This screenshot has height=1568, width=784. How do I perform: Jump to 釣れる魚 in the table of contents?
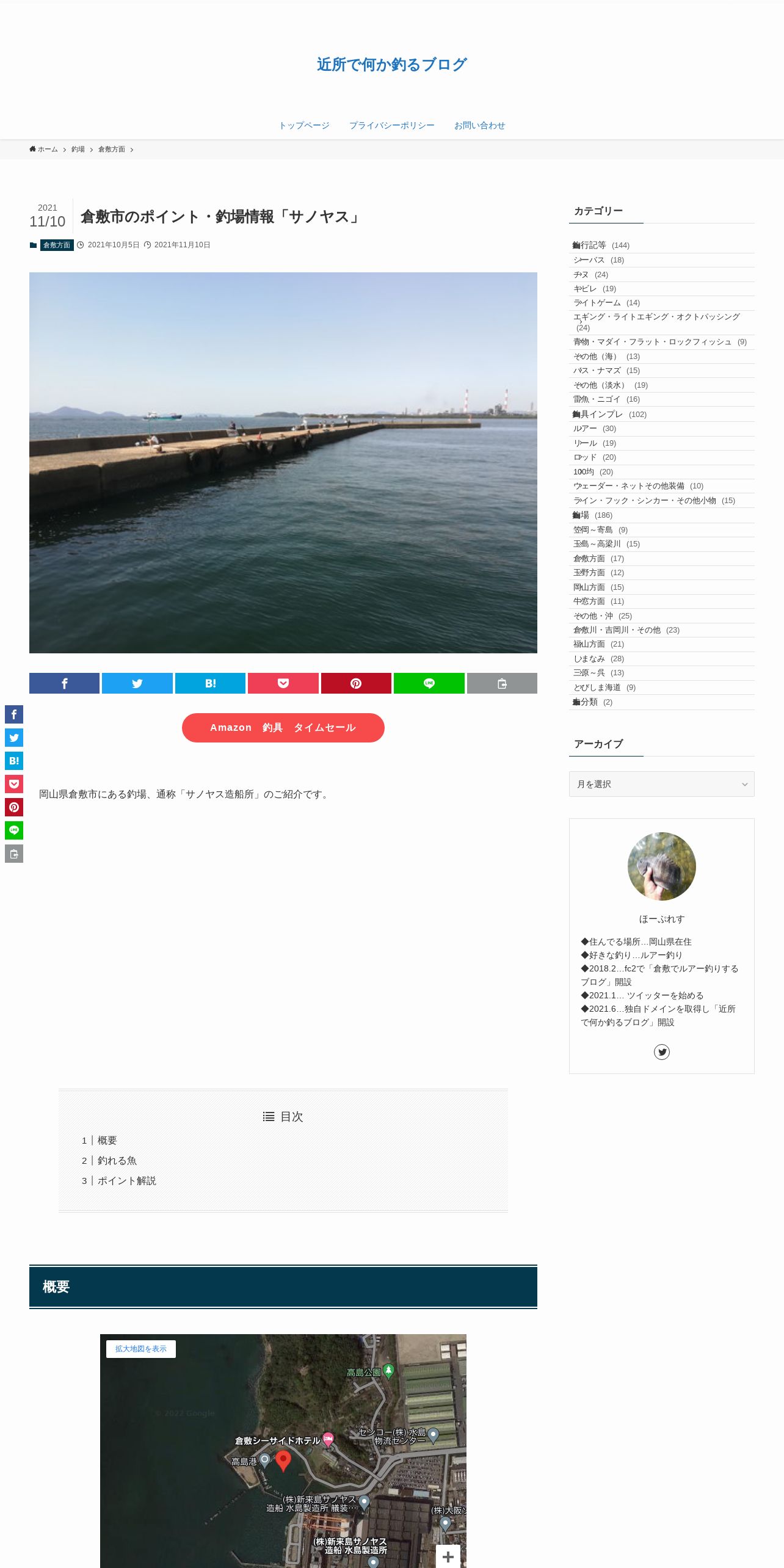click(x=117, y=1160)
